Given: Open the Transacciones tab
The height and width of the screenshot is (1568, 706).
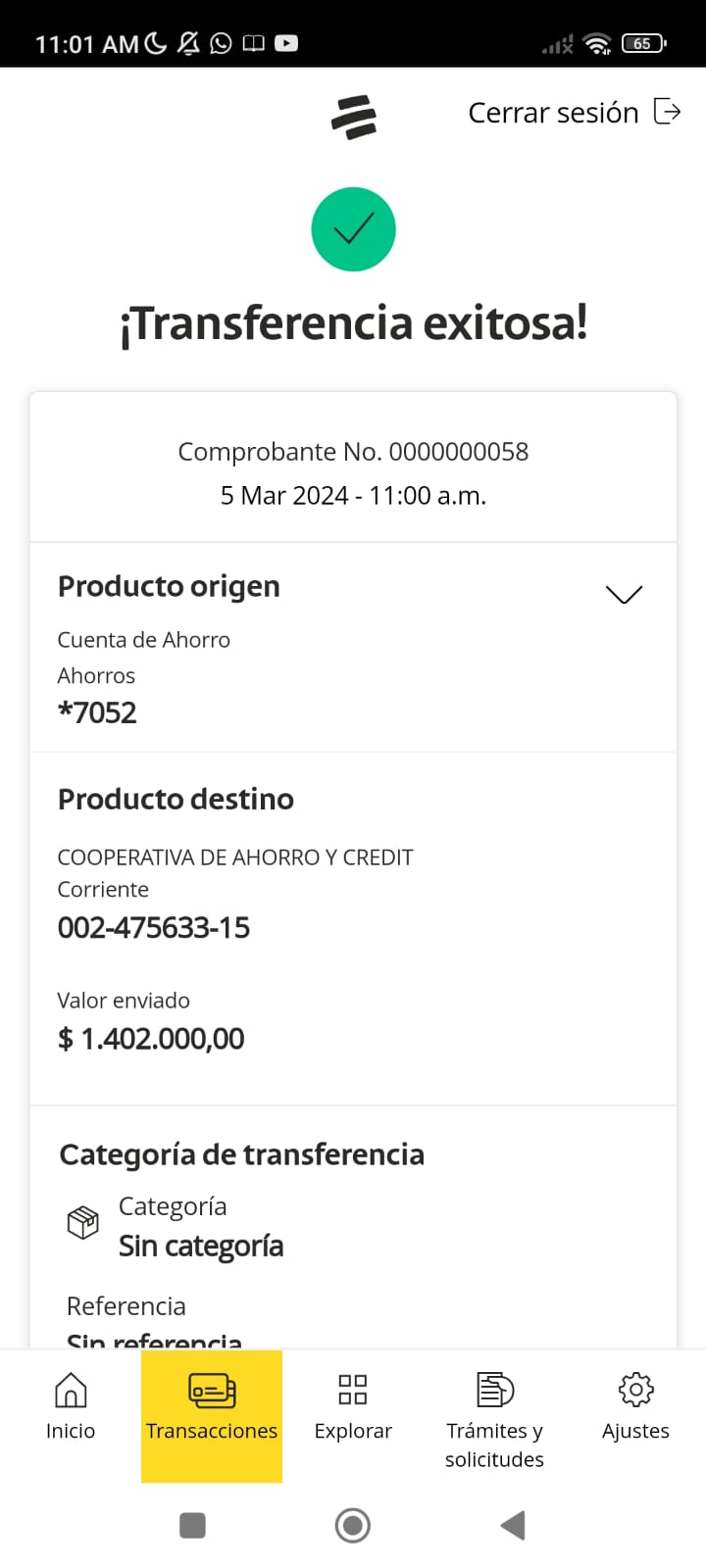Looking at the screenshot, I should (x=212, y=1406).
